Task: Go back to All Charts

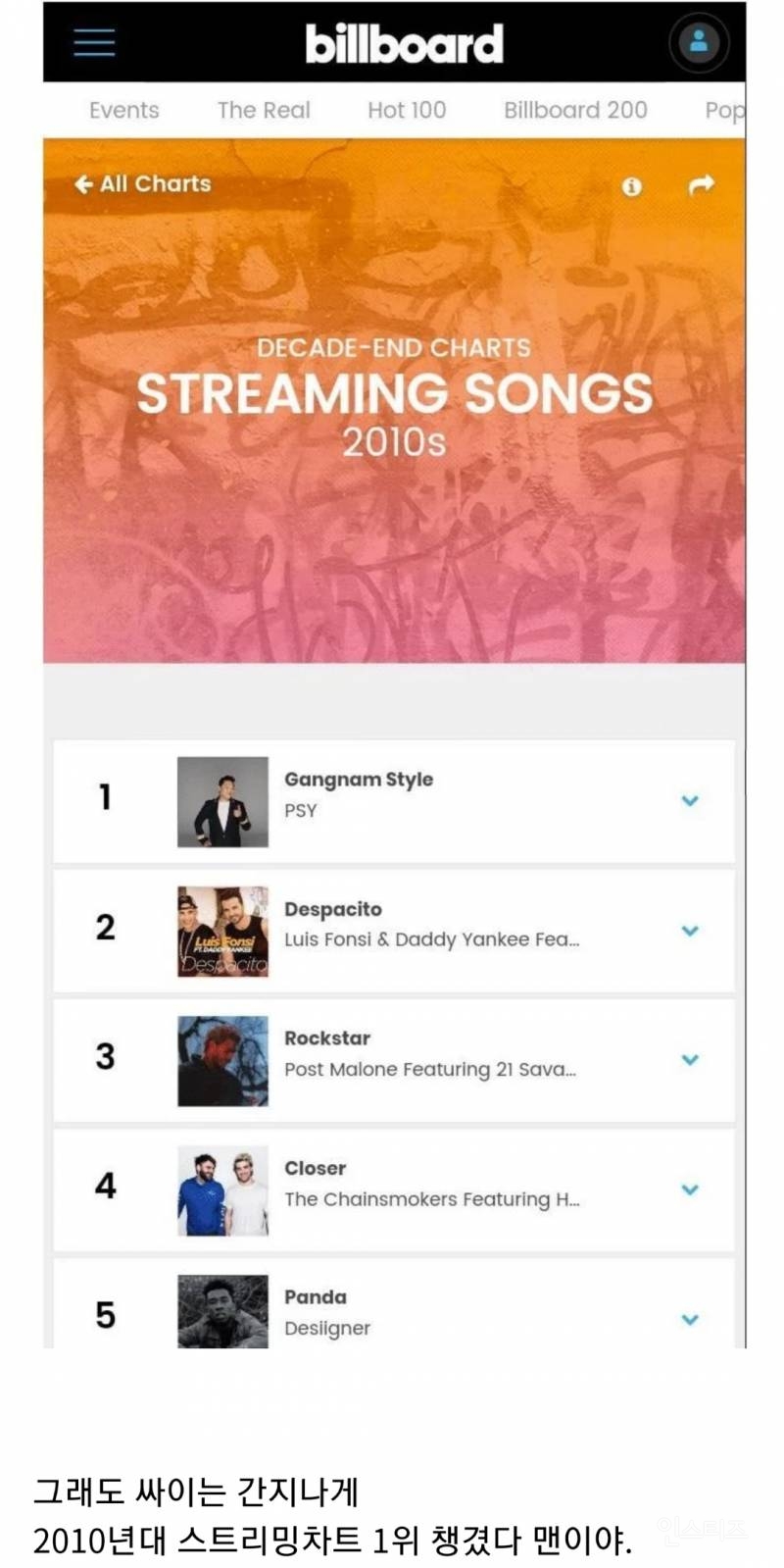Action: click(143, 183)
